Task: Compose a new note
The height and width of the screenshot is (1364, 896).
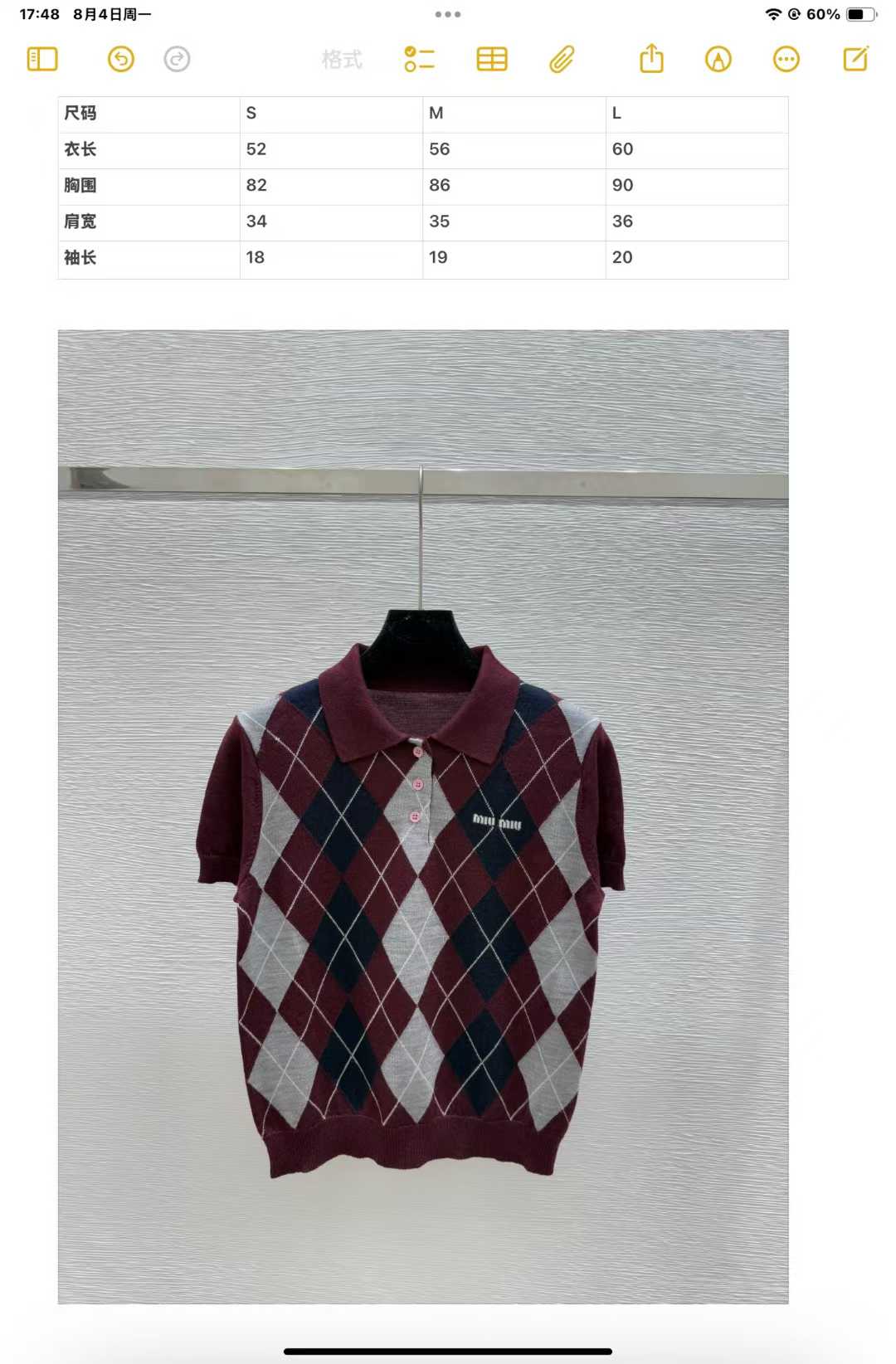Action: (x=855, y=59)
